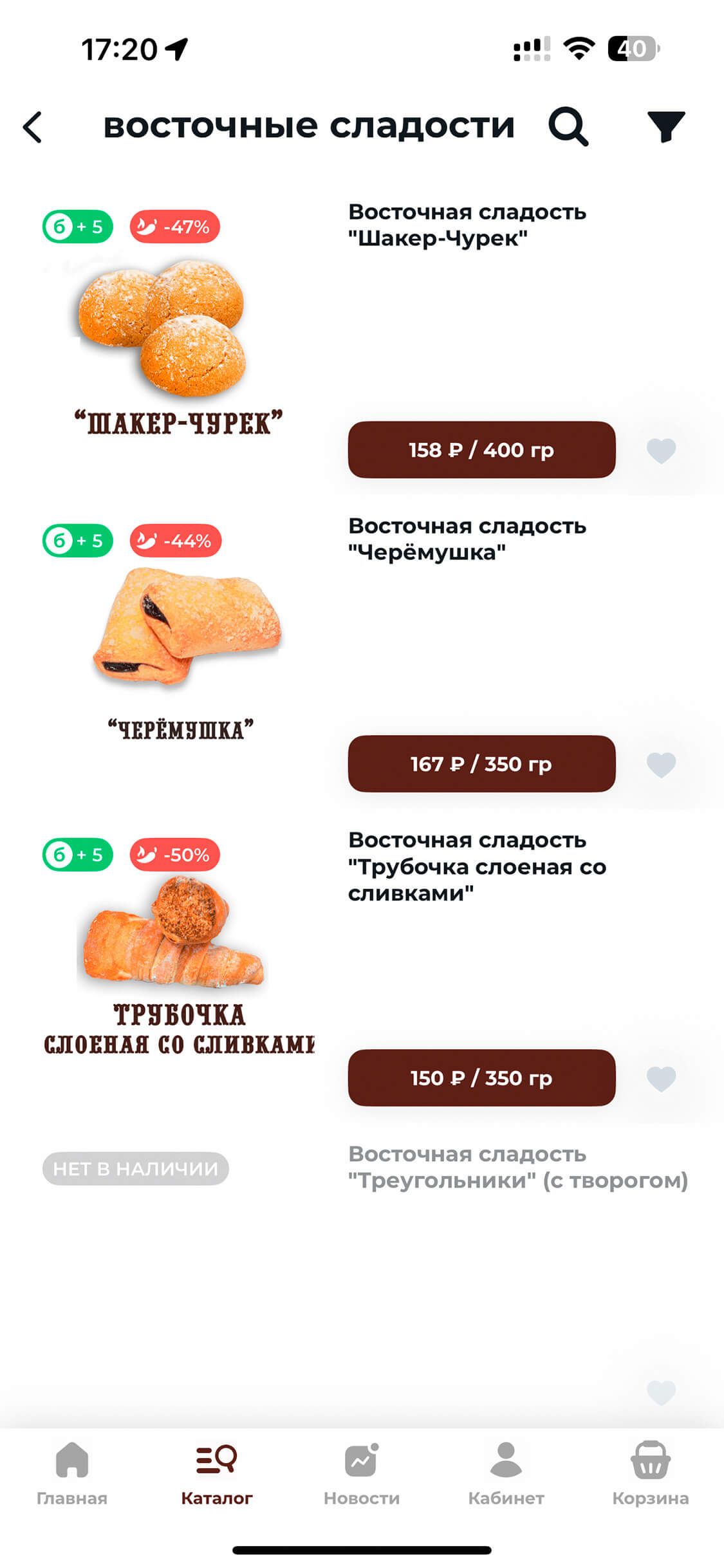Open the Черёмушка product picture
Screen dimensions: 724x1568
coord(187,628)
